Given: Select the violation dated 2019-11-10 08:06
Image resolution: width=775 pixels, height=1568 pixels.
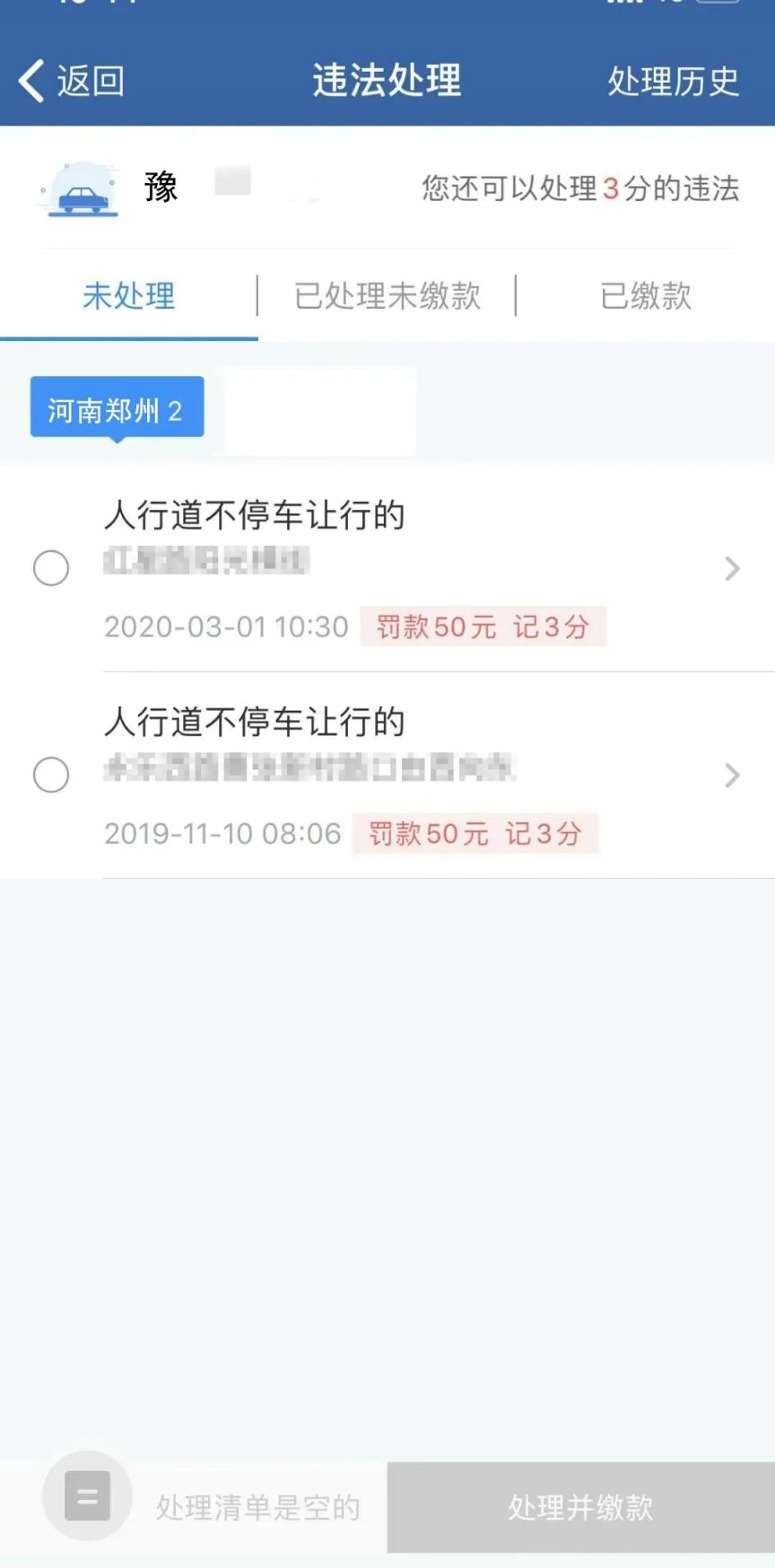Looking at the screenshot, I should [x=51, y=775].
